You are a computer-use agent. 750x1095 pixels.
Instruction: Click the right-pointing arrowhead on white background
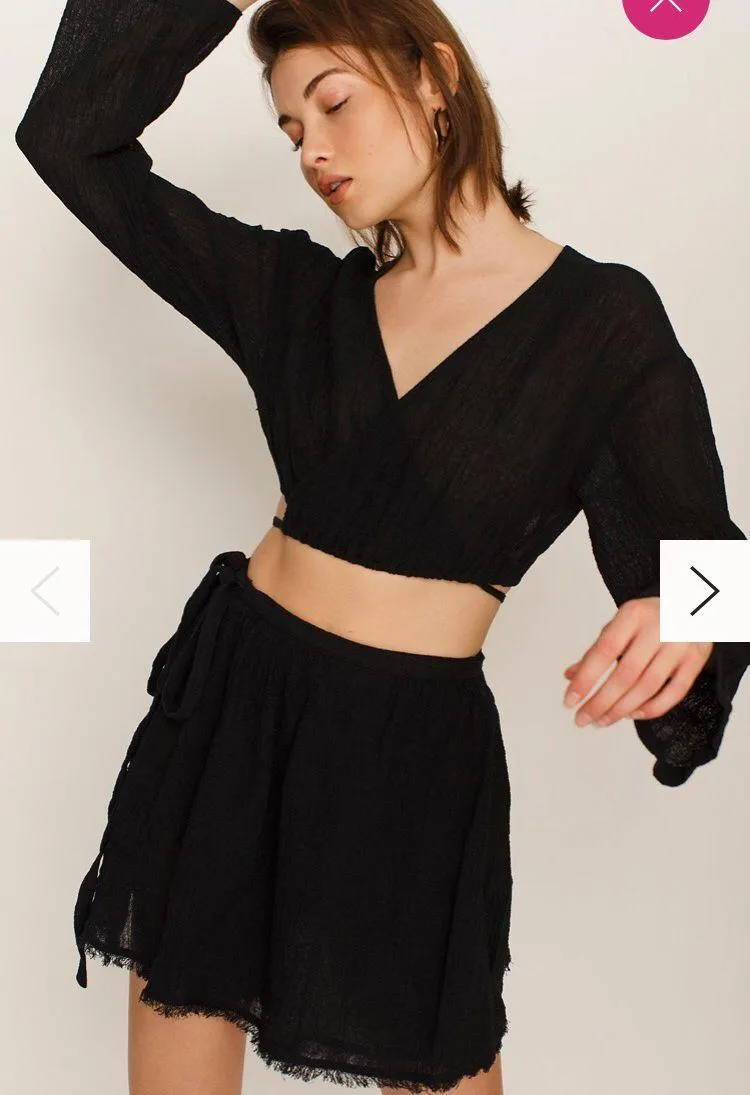[x=704, y=590]
